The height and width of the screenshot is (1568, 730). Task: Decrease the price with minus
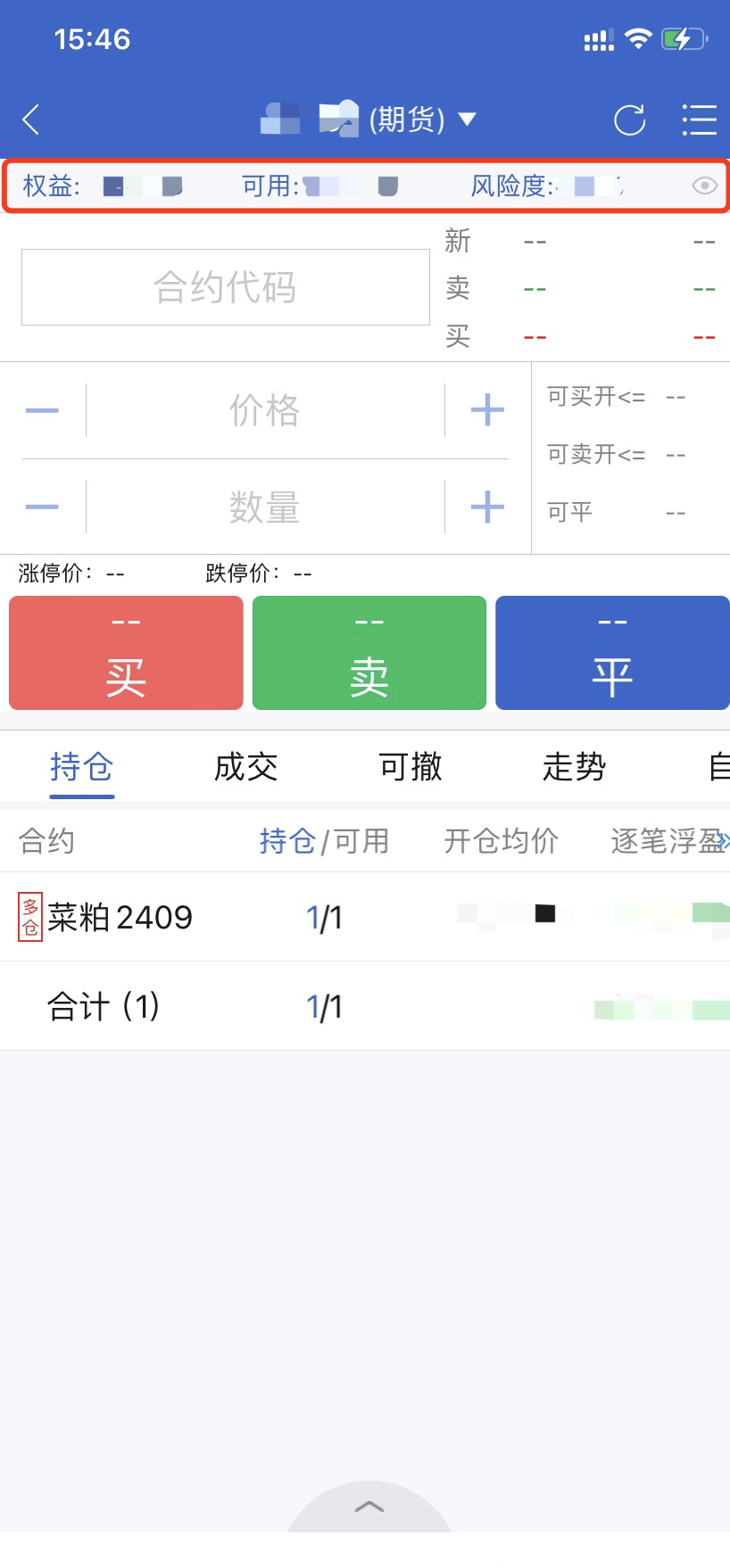(x=42, y=410)
